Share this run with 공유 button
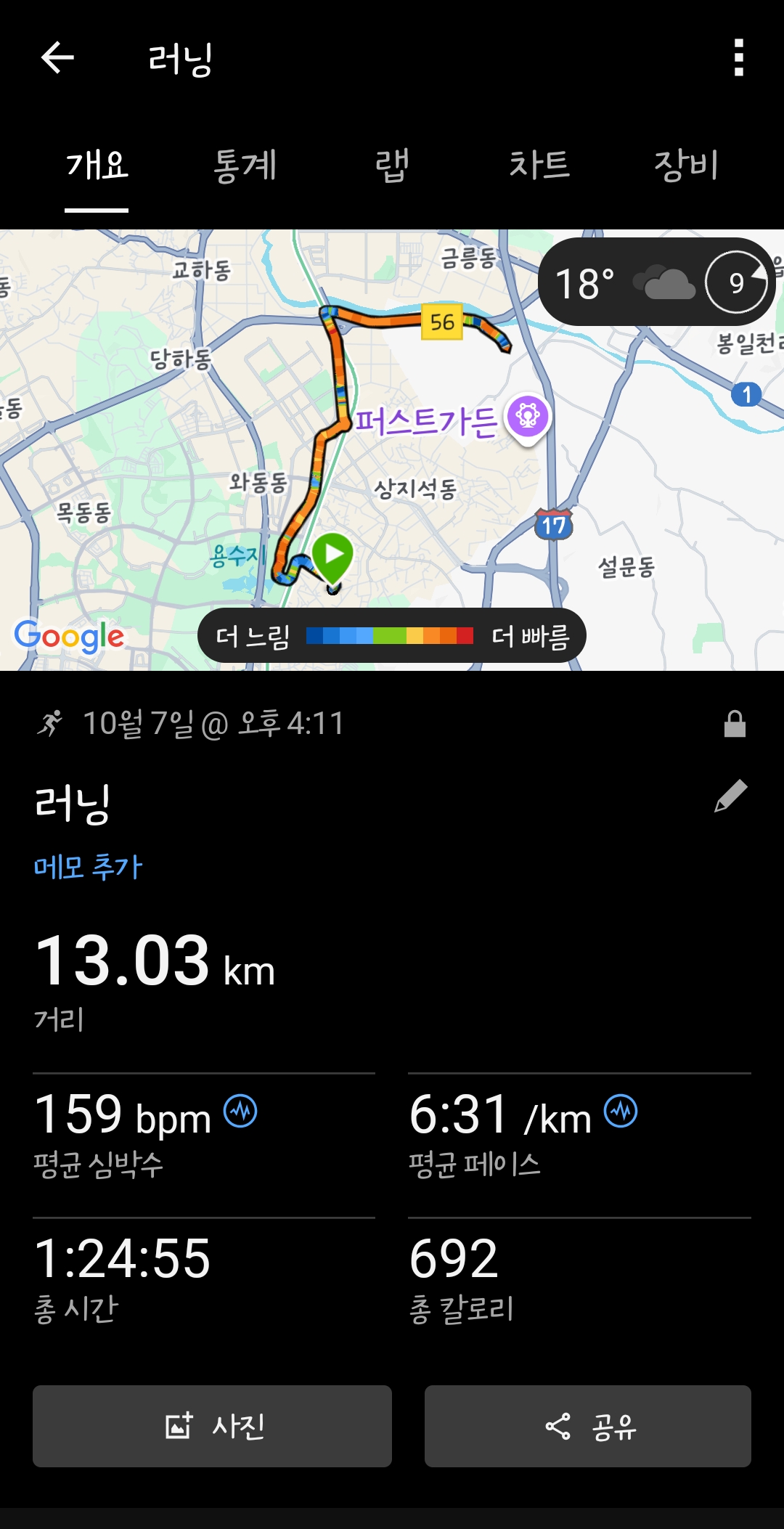The image size is (784, 1529). 588,1426
